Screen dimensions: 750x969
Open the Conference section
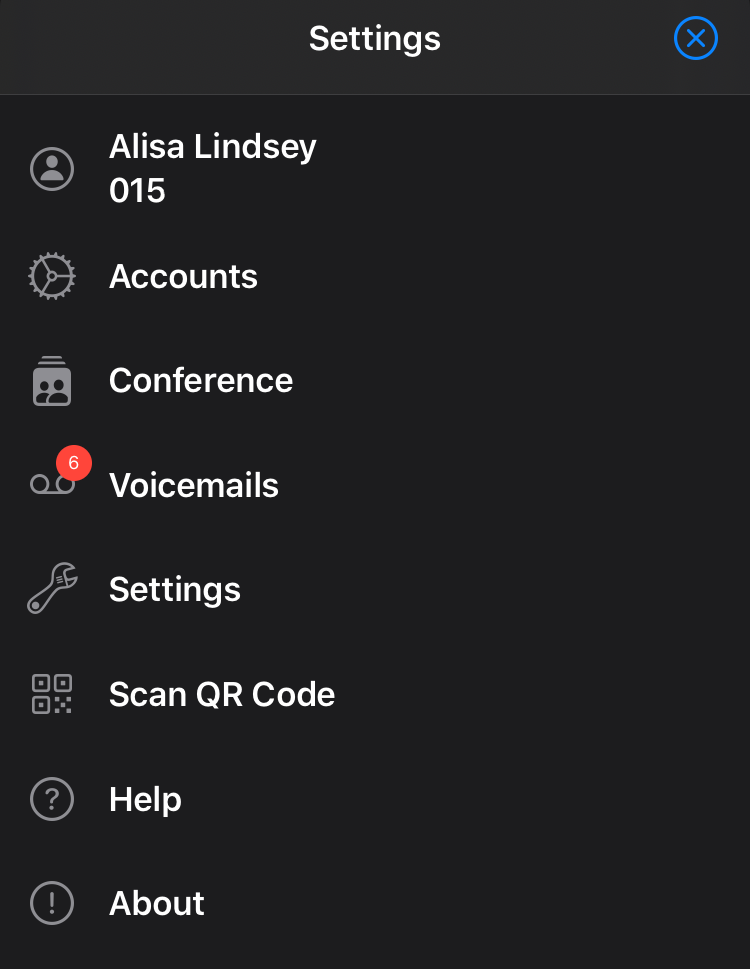pos(200,381)
